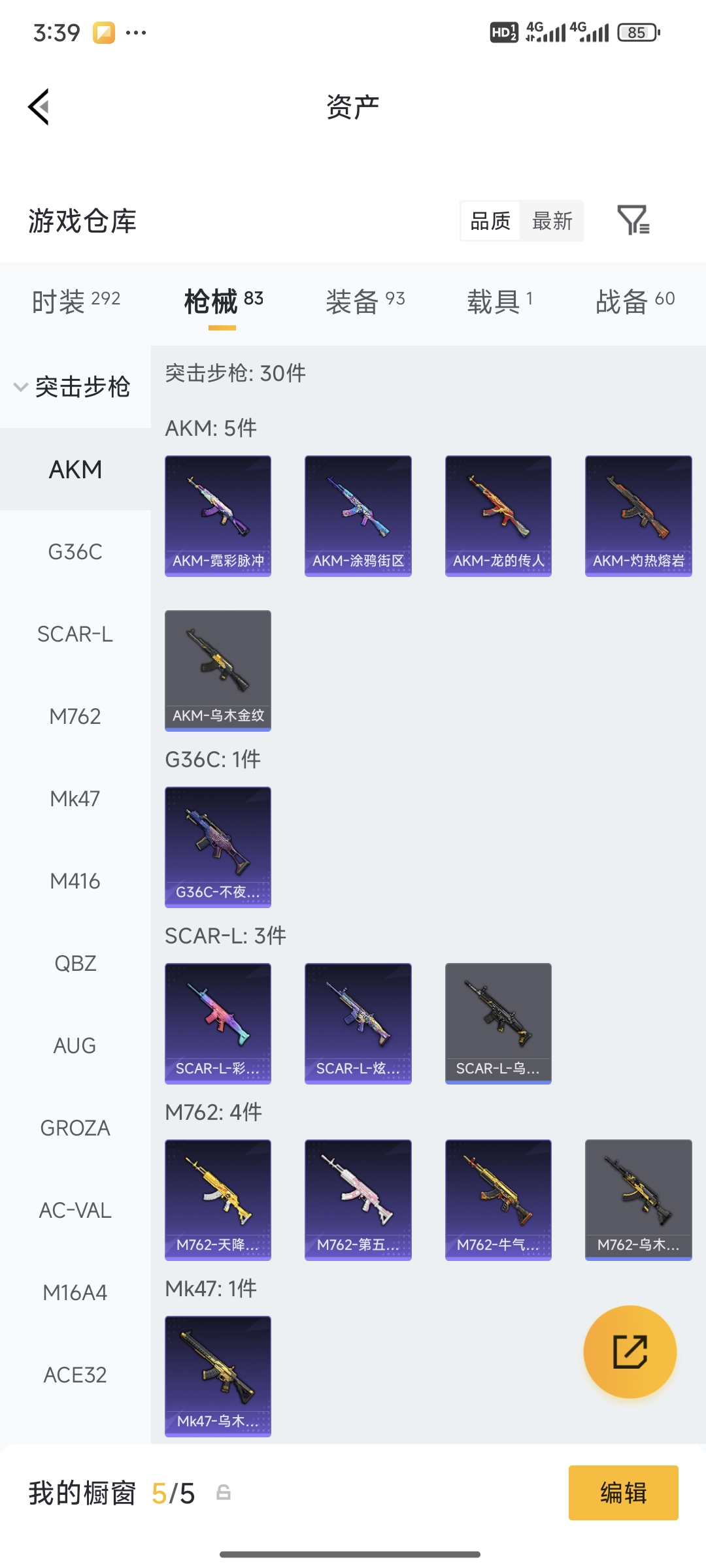Sort the warehouse by 最新

(552, 221)
